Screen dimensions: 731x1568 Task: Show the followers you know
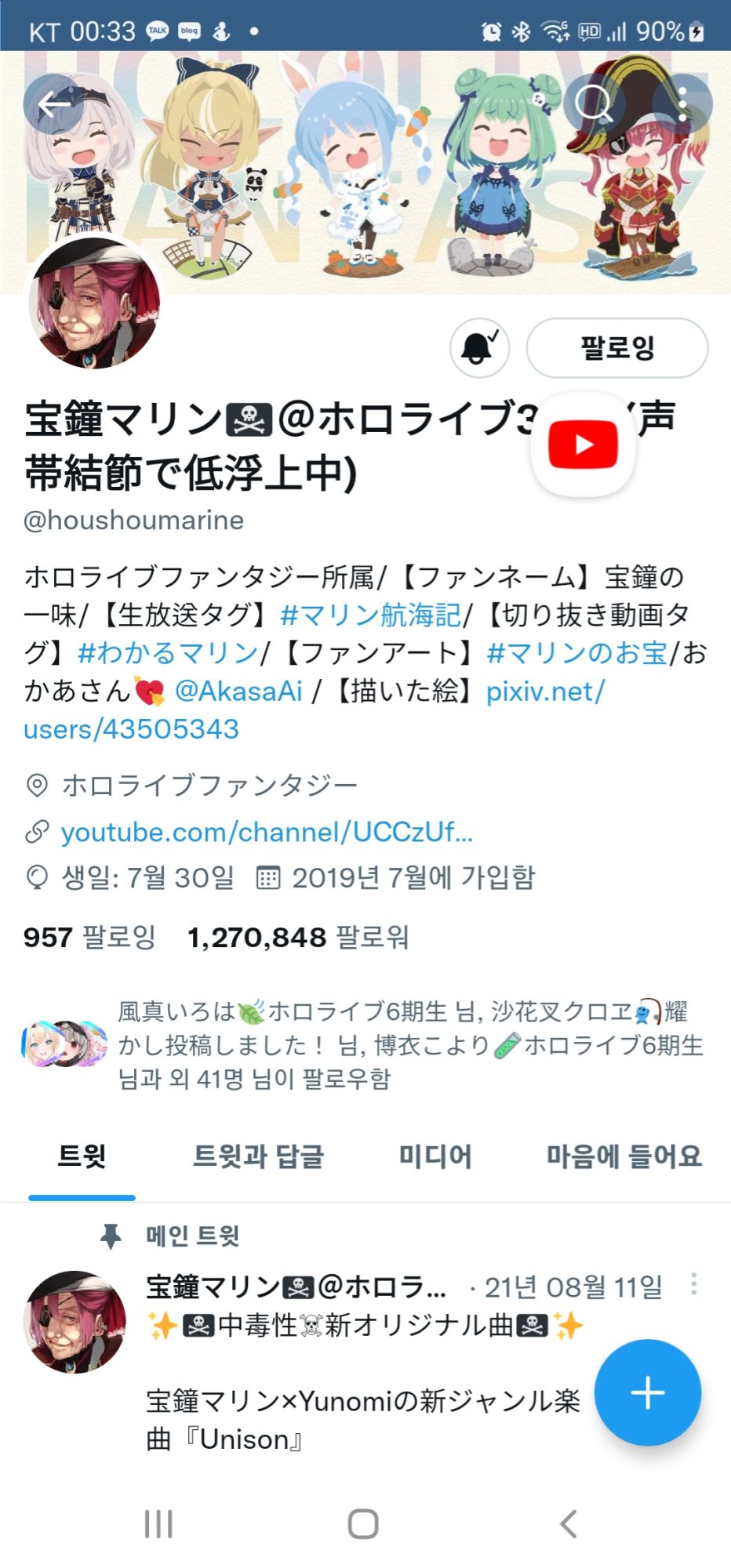click(x=392, y=1045)
